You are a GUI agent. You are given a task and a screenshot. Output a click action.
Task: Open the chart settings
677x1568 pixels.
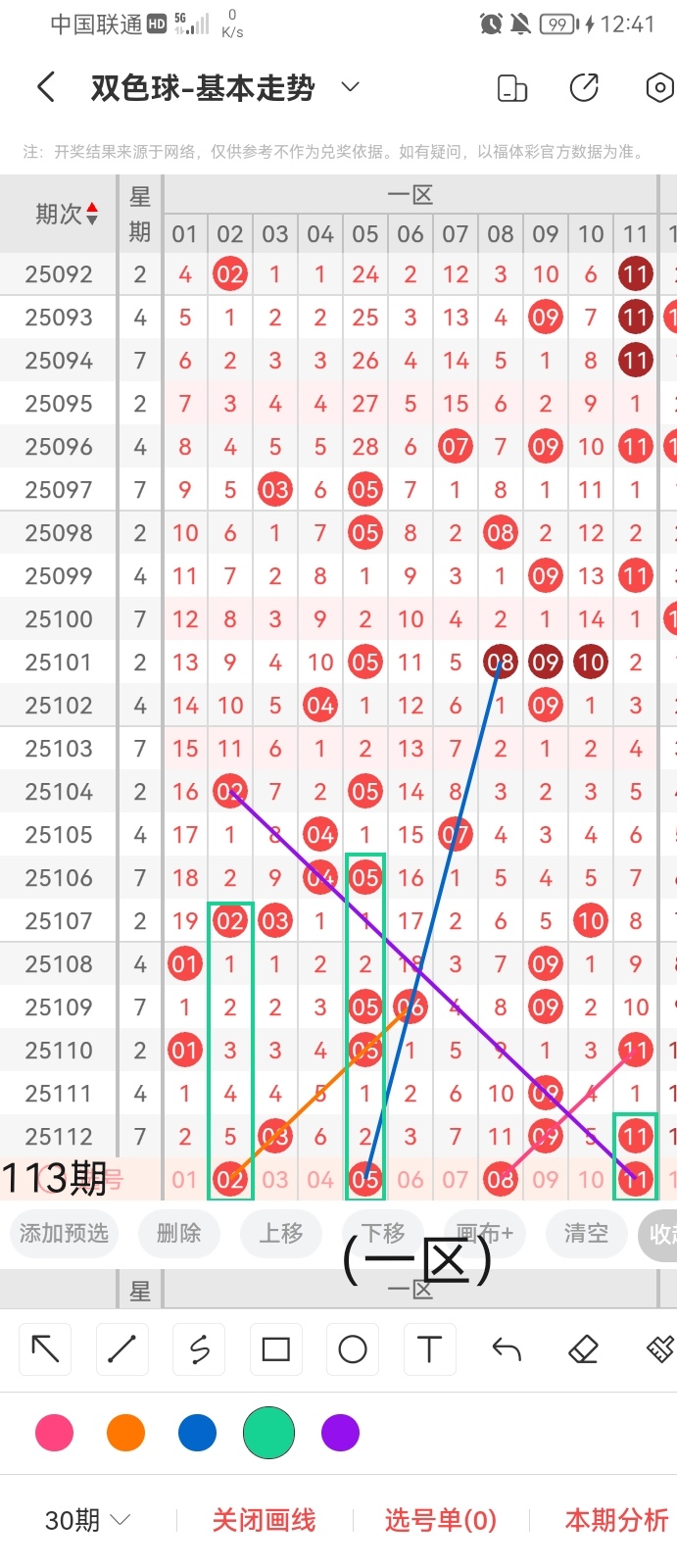[x=659, y=88]
